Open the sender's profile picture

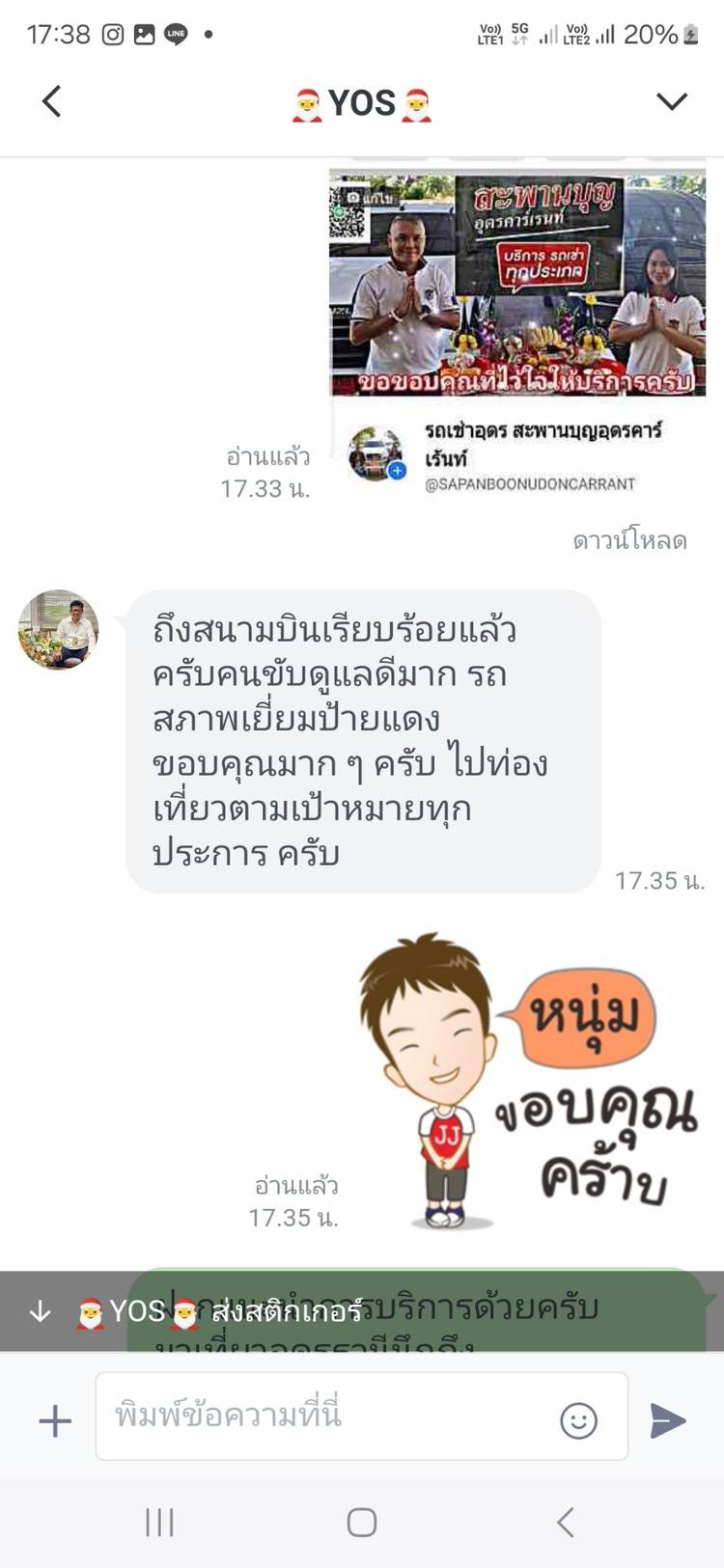tap(59, 630)
